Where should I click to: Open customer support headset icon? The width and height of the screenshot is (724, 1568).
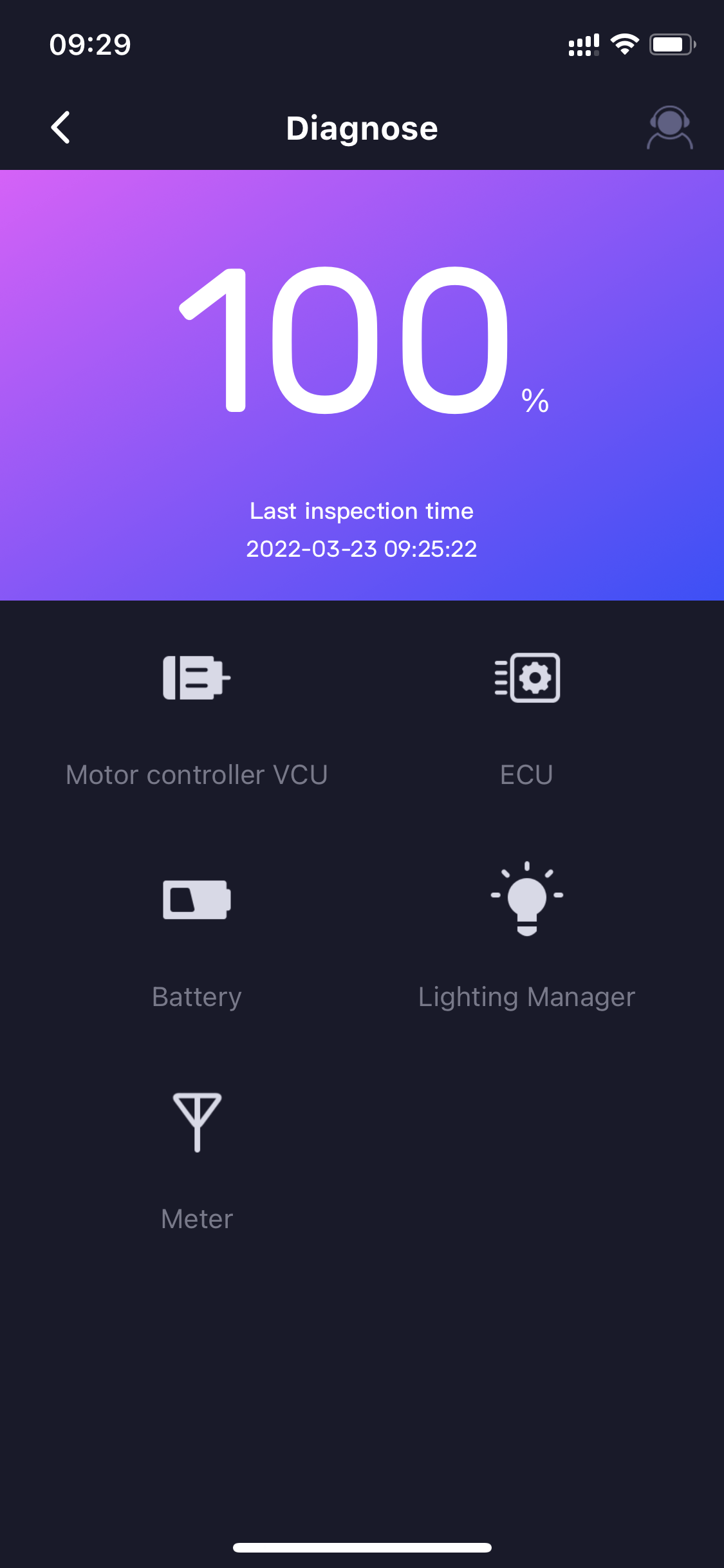669,127
